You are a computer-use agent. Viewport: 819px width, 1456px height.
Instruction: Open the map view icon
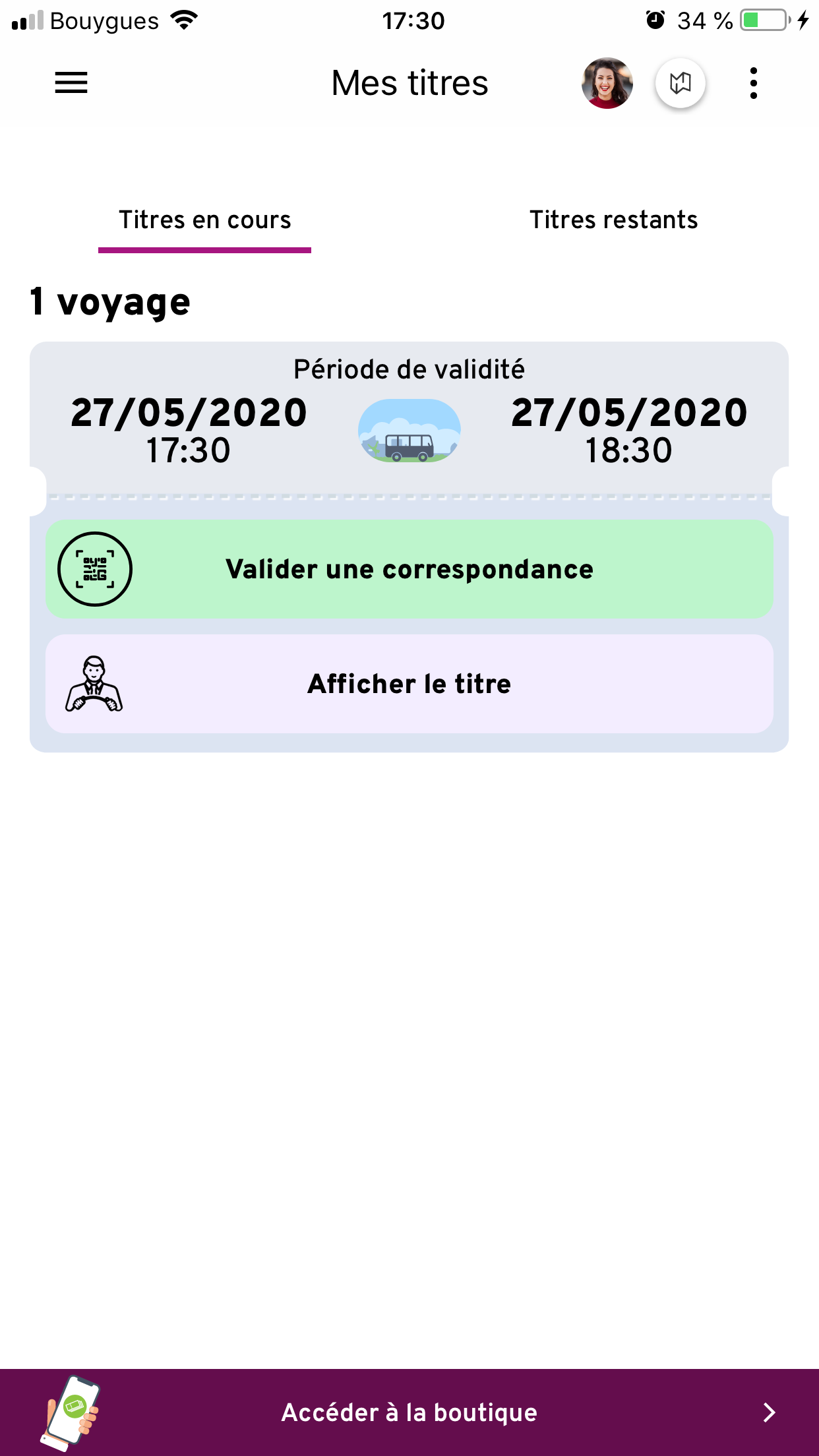click(681, 83)
